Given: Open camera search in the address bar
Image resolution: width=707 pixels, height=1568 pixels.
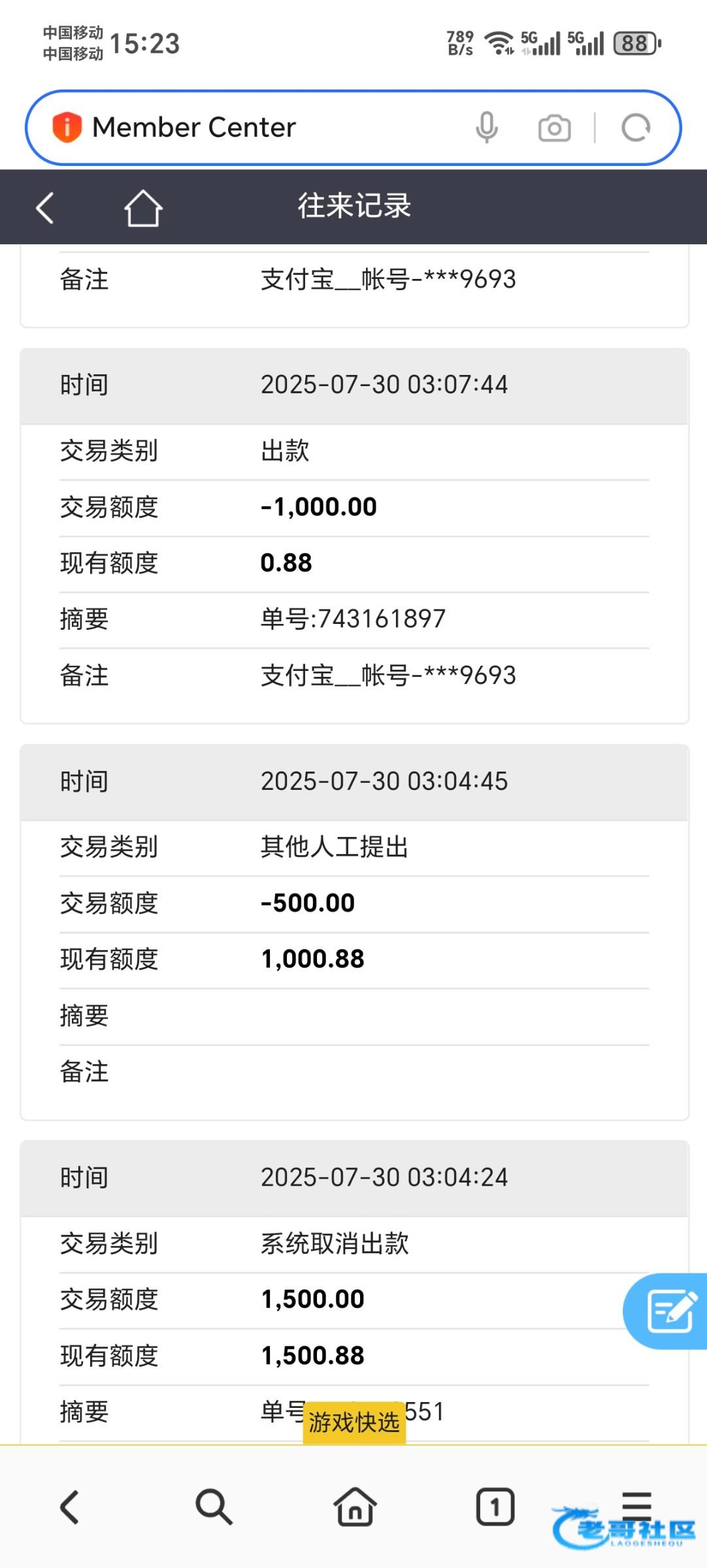Looking at the screenshot, I should pos(554,128).
